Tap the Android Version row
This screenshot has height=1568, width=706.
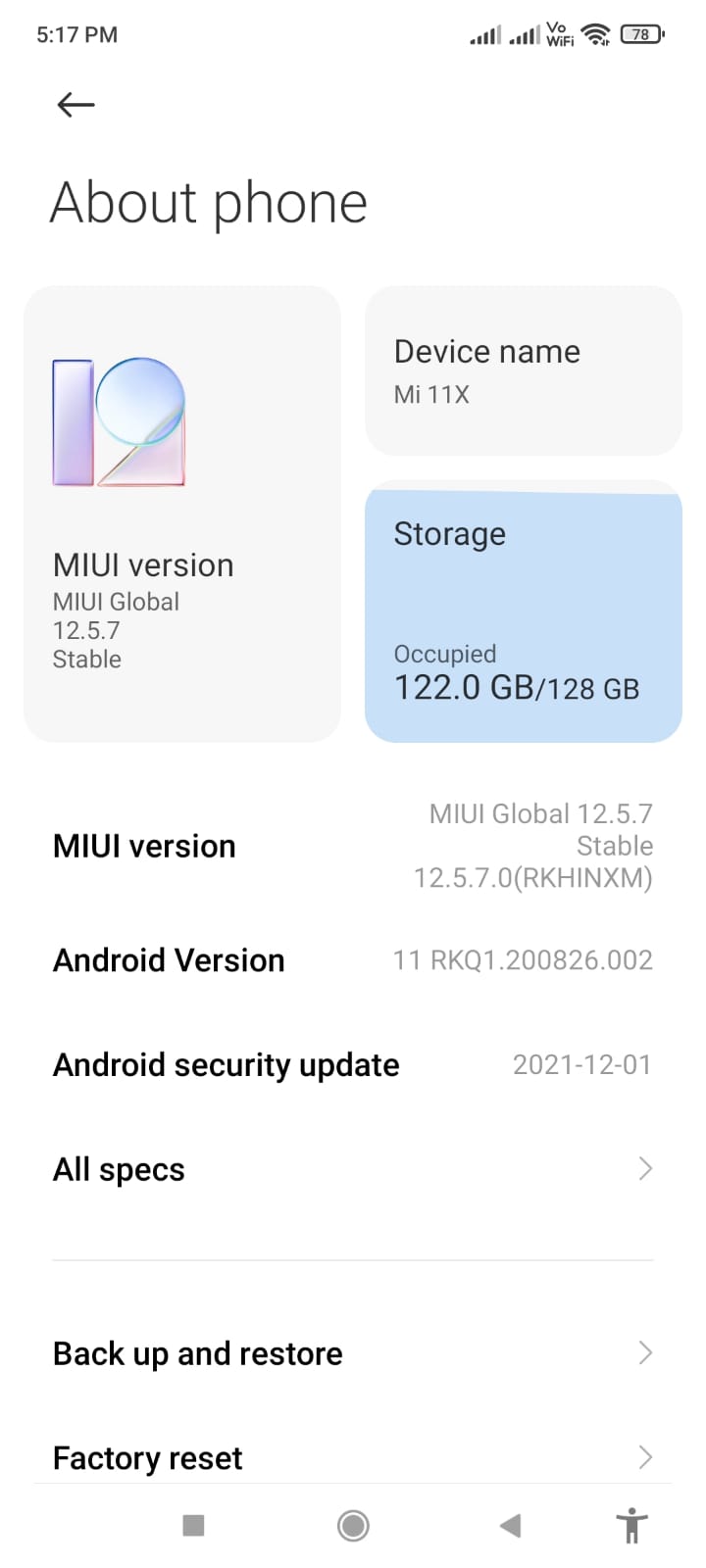353,960
